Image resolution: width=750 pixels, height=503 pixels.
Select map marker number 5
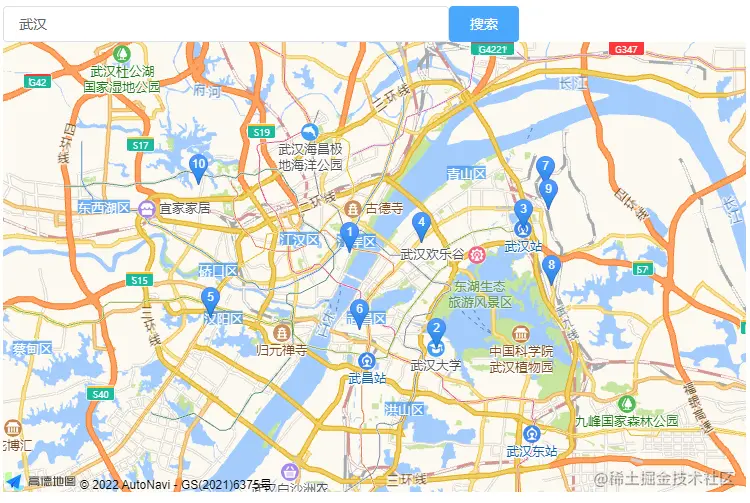coord(210,302)
